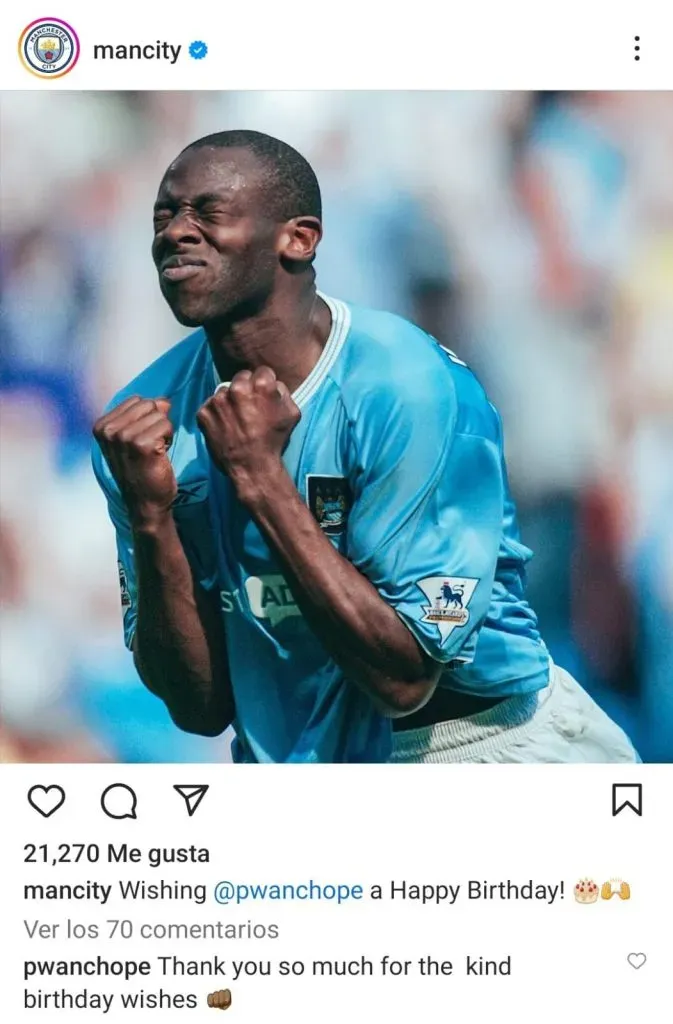
Task: Open pwanchope's profile from the comment
Action: click(x=86, y=967)
